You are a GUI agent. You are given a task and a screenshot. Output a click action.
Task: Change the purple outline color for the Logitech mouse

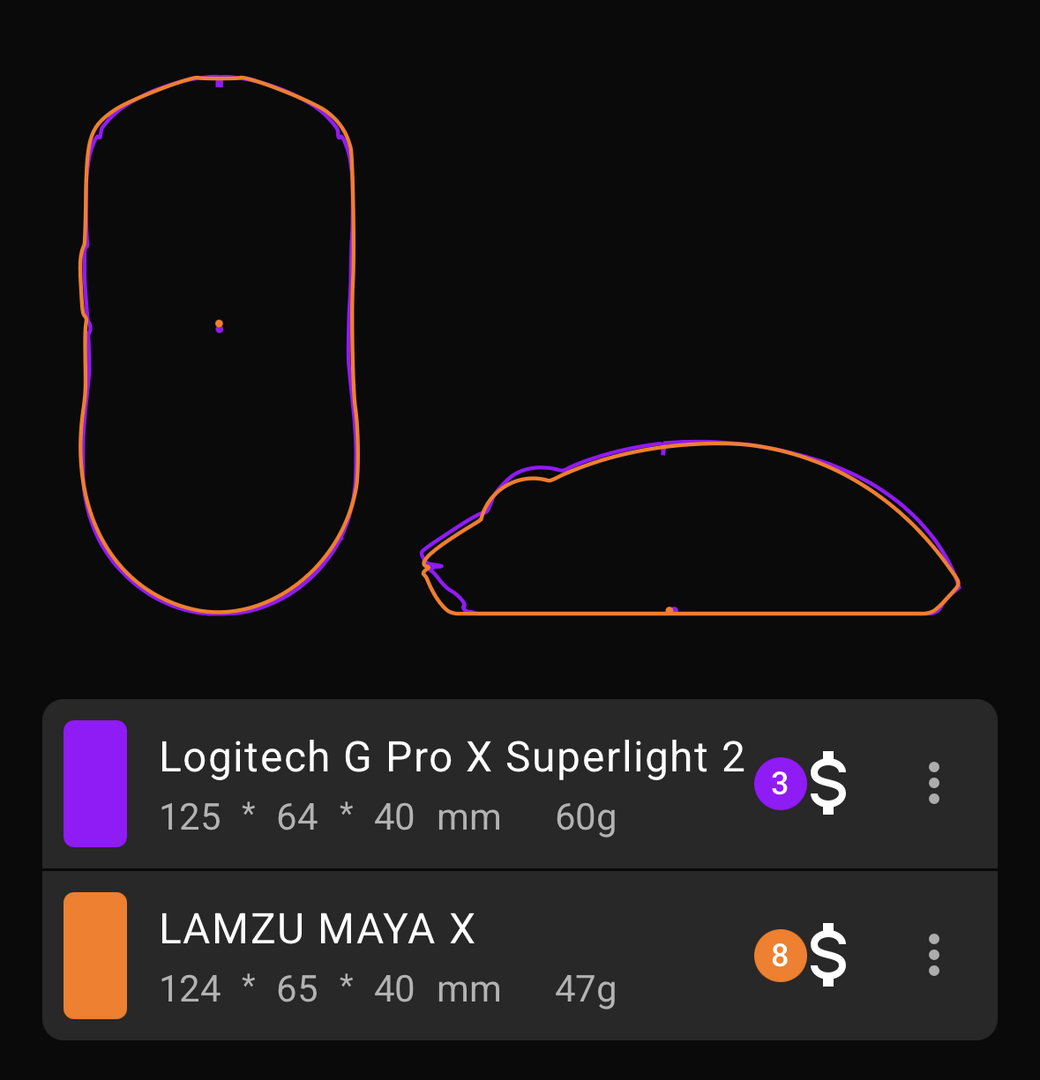(95, 783)
